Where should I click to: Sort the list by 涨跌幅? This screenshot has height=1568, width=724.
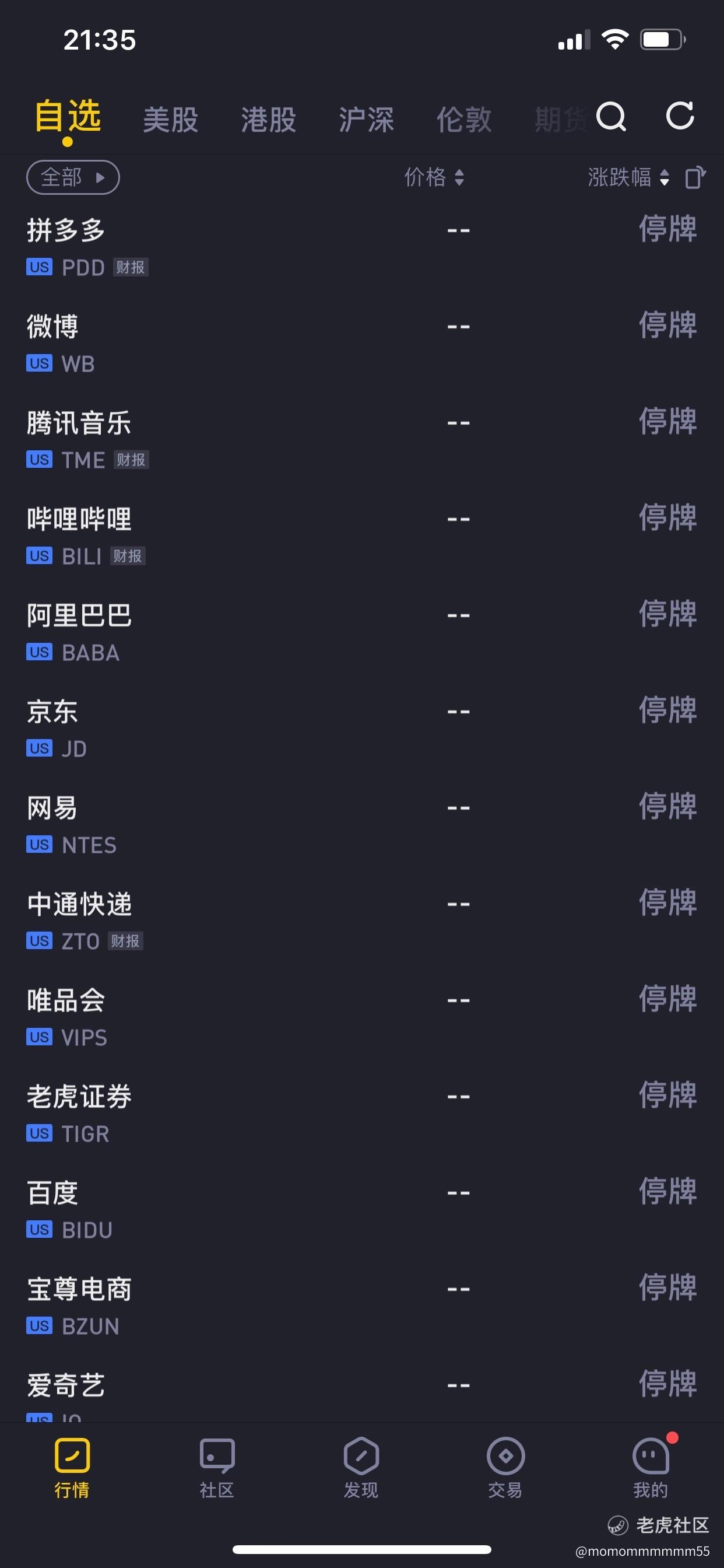point(628,177)
